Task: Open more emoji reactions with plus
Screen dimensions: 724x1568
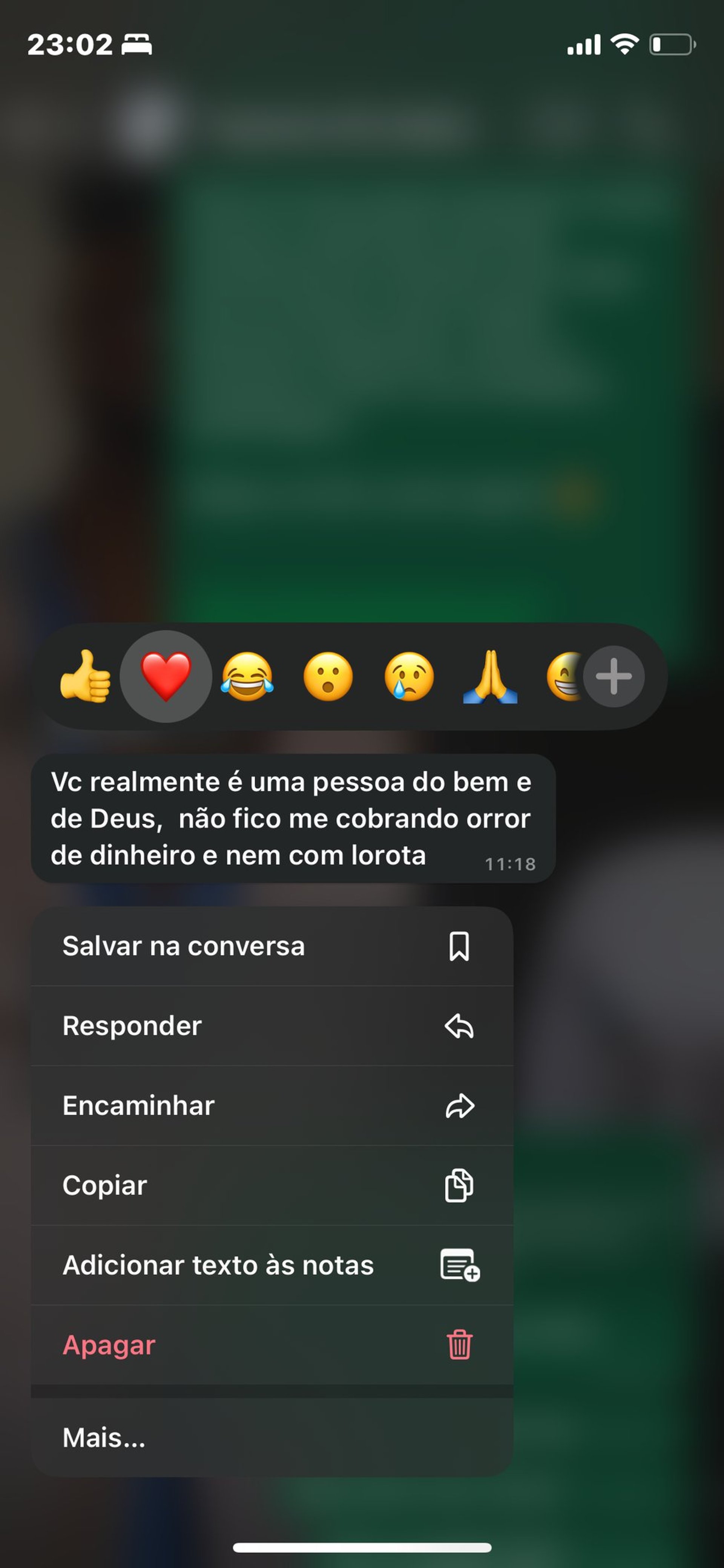Action: pos(613,676)
